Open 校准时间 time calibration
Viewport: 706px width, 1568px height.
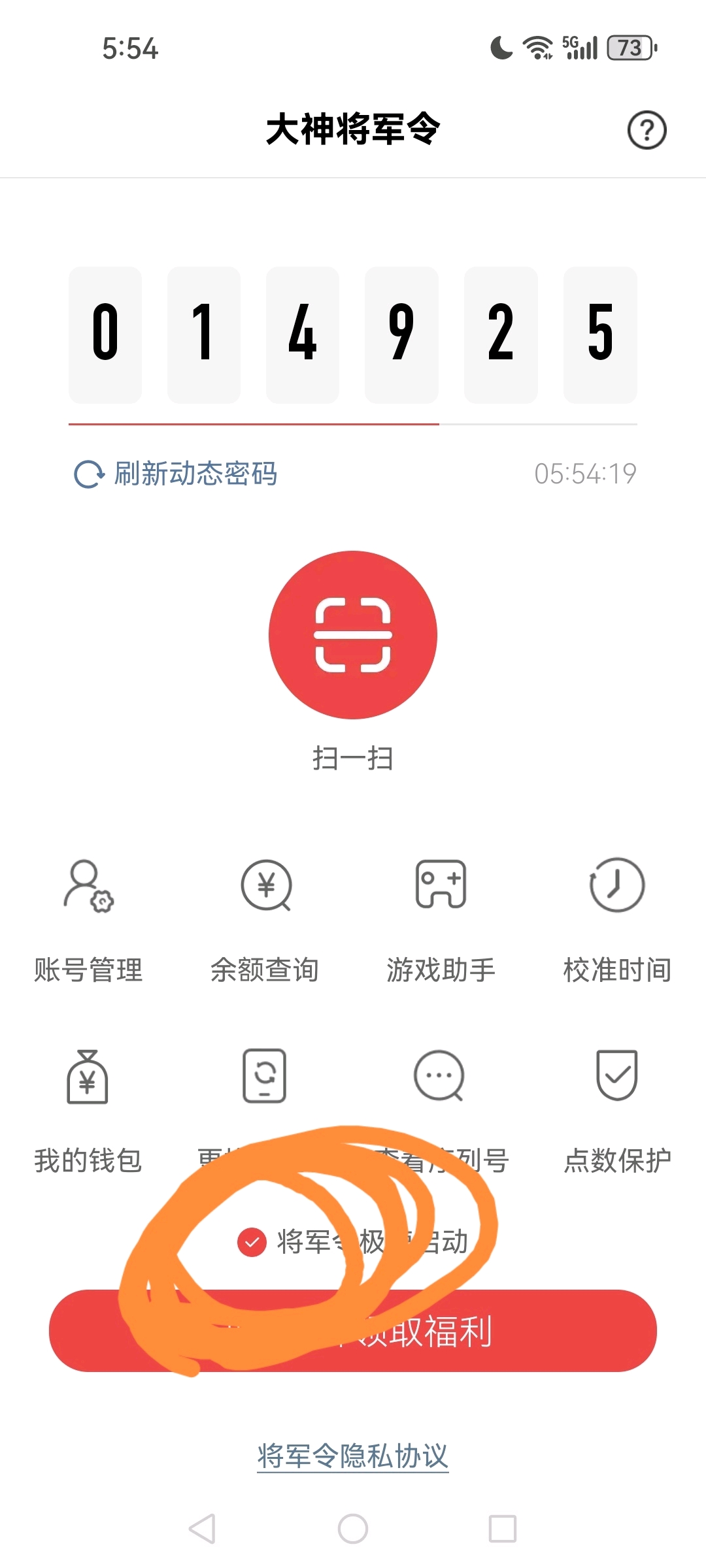pyautogui.click(x=617, y=921)
